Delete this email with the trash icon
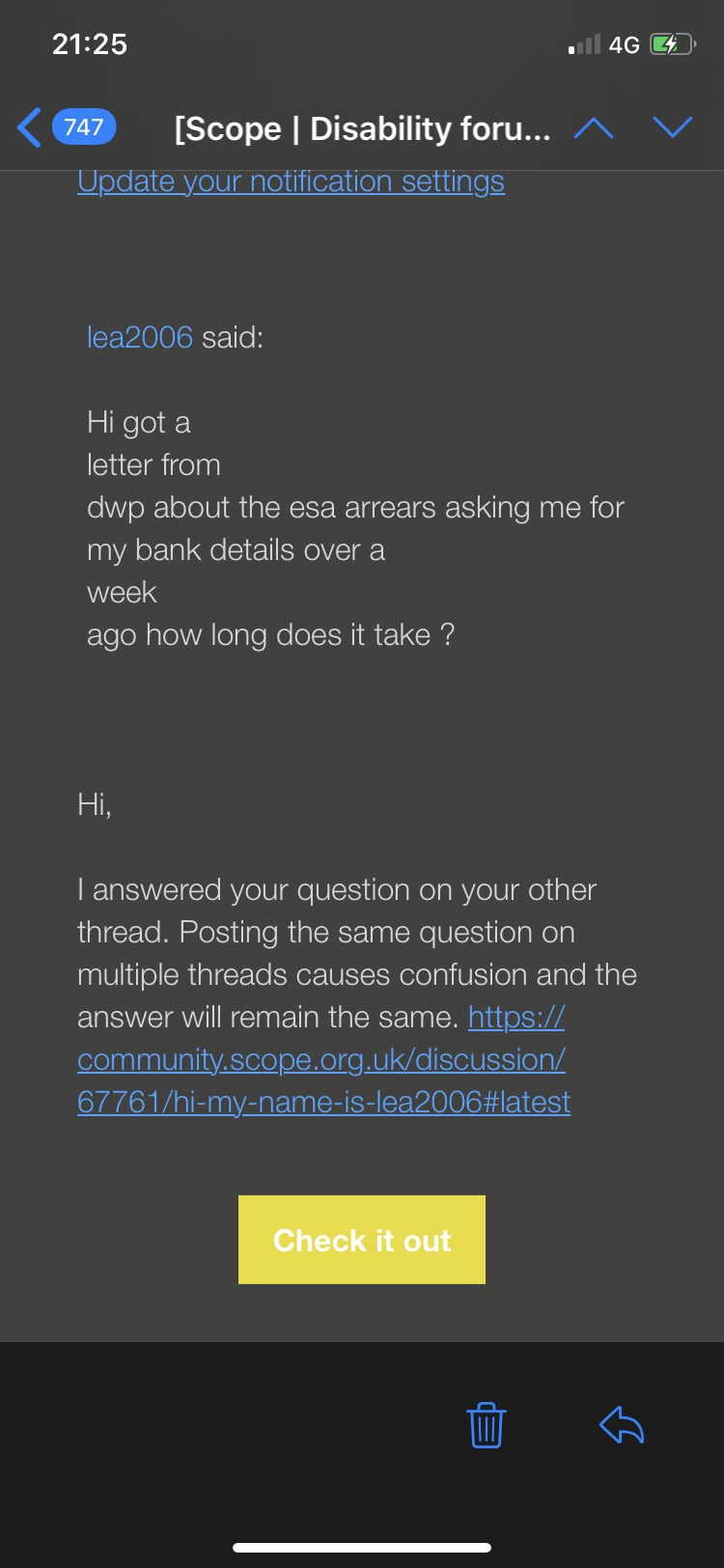 click(487, 1424)
